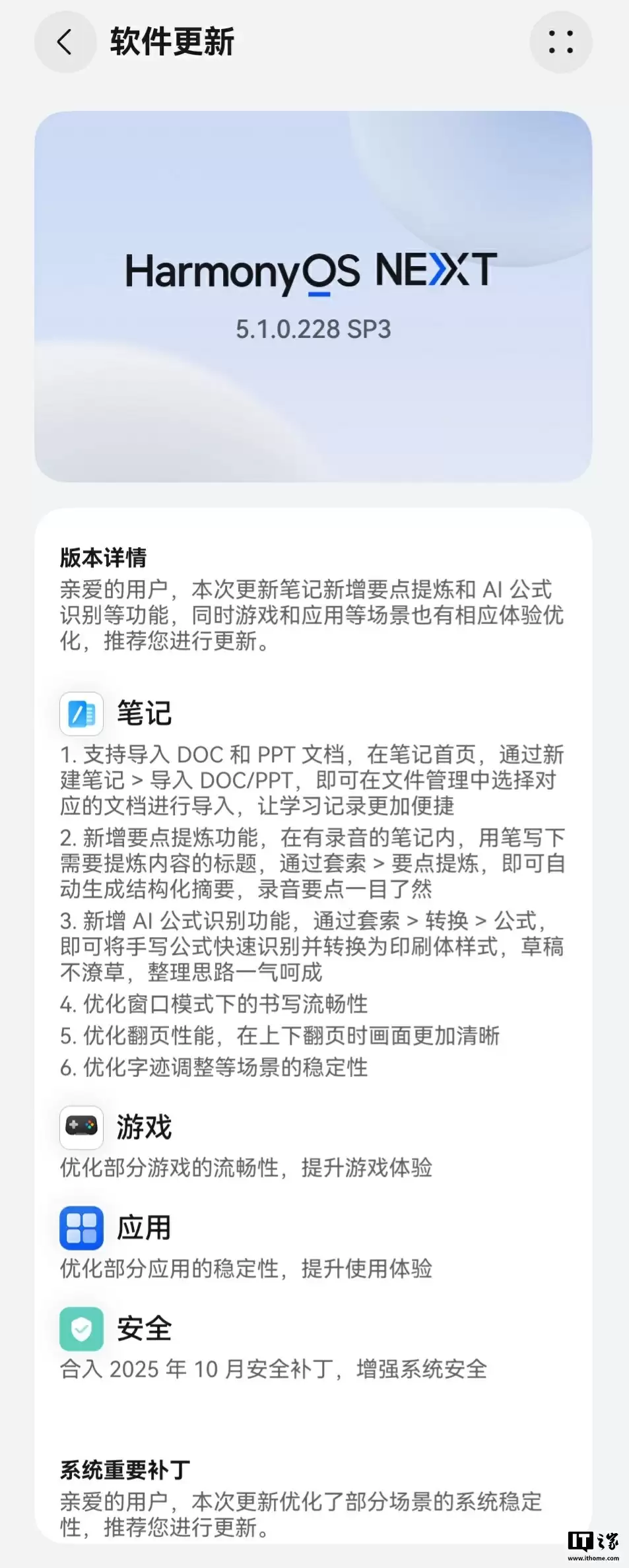Tap the back arrow icon
The width and height of the screenshot is (629, 1568).
click(x=64, y=42)
